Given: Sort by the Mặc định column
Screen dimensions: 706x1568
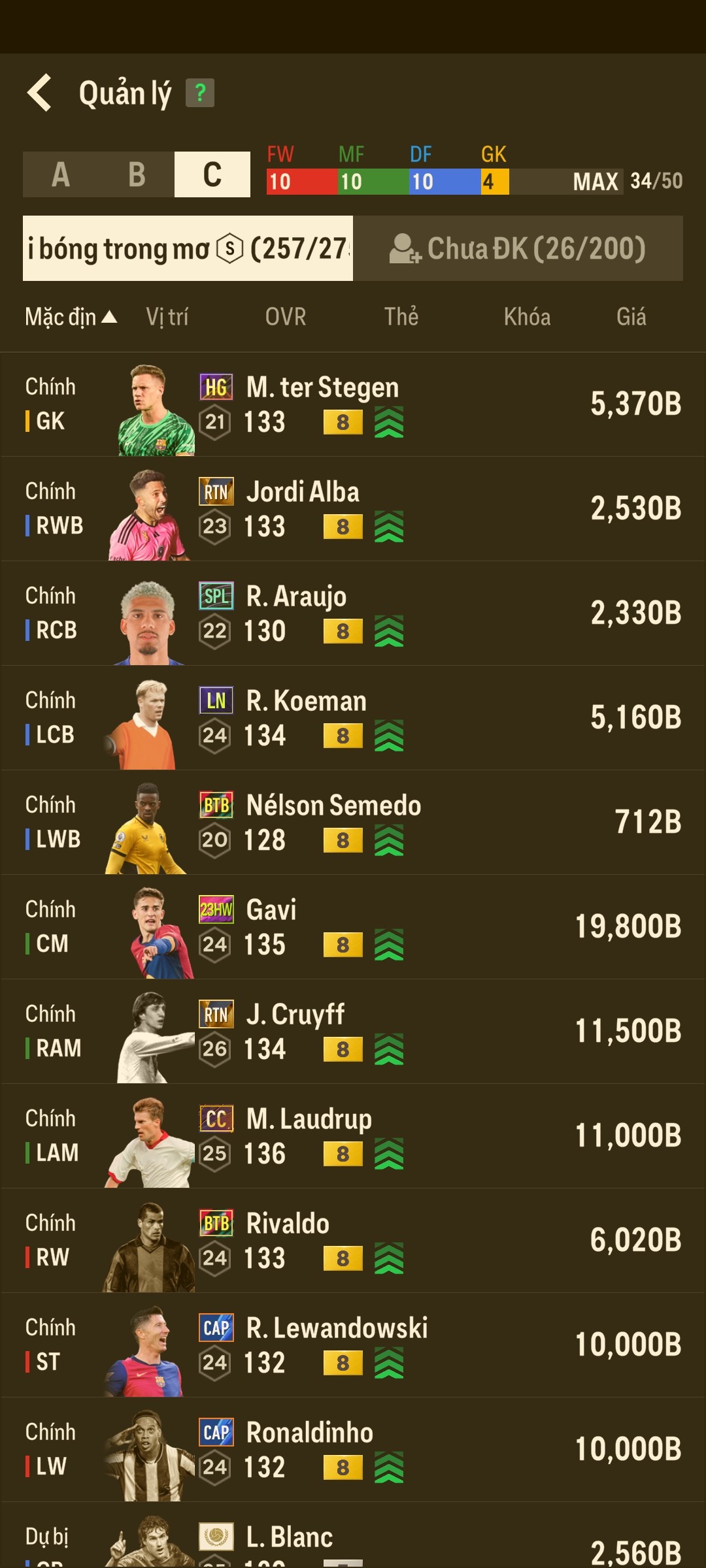Looking at the screenshot, I should (71, 317).
